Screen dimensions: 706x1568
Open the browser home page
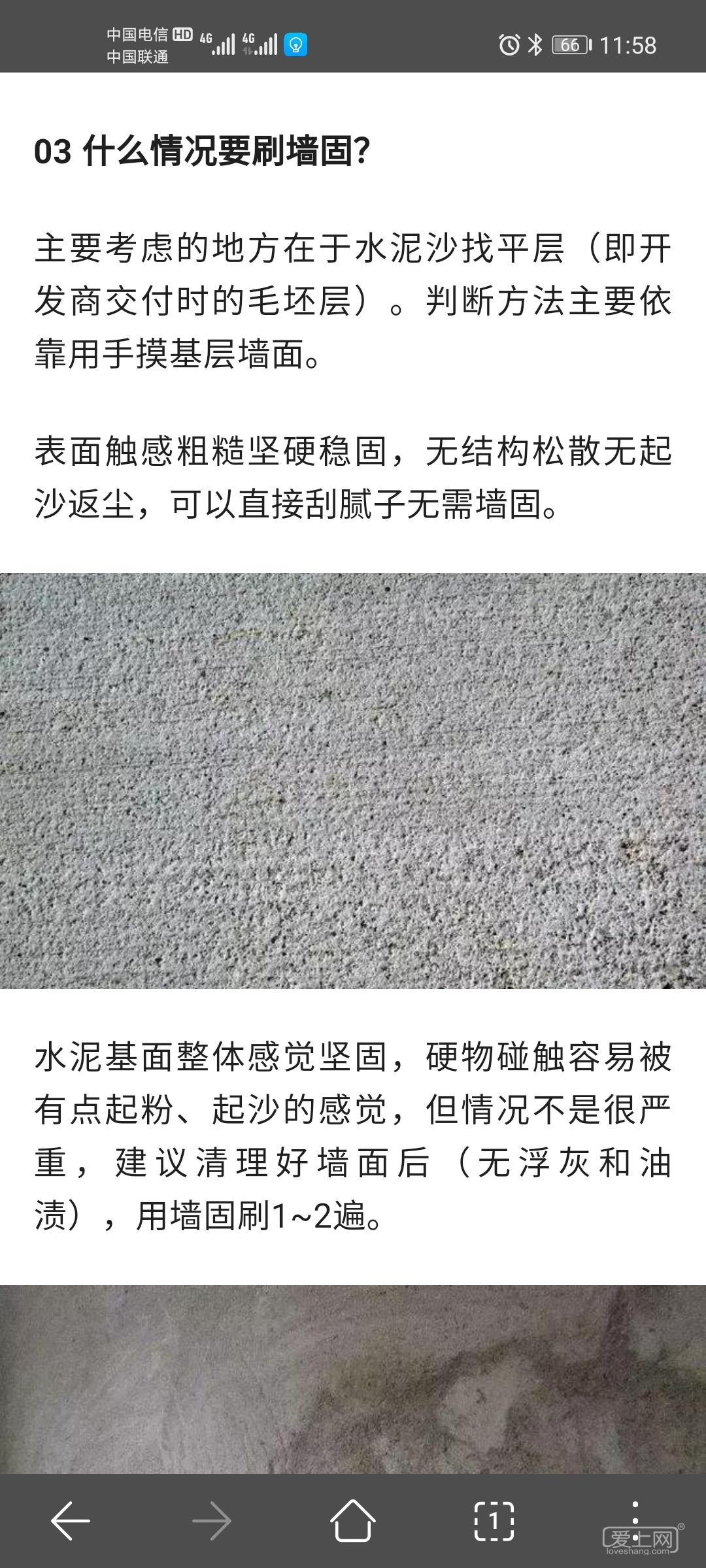352,1521
